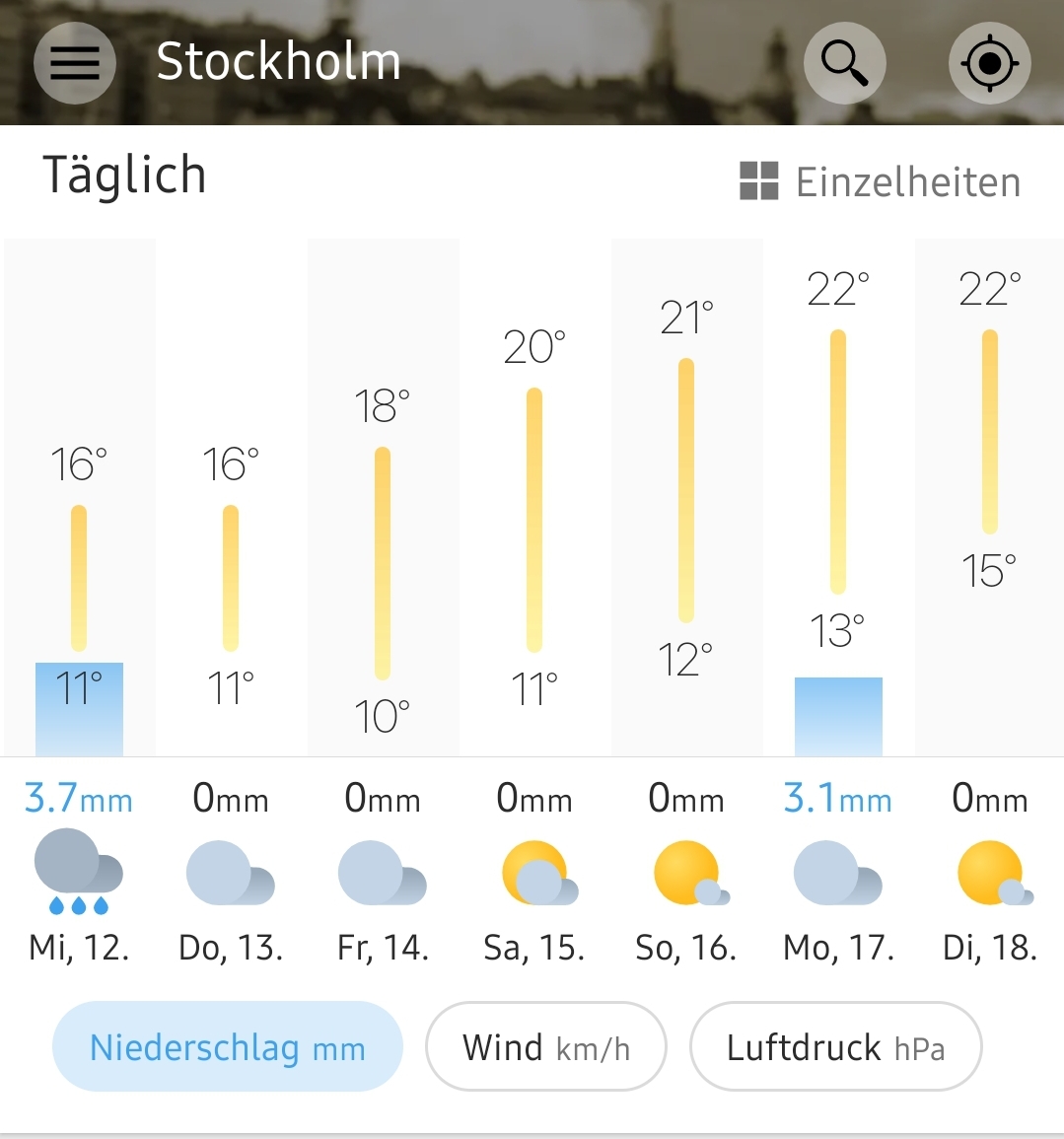Viewport: 1064px width, 1139px height.
Task: Open the hamburger menu
Action: [x=75, y=63]
